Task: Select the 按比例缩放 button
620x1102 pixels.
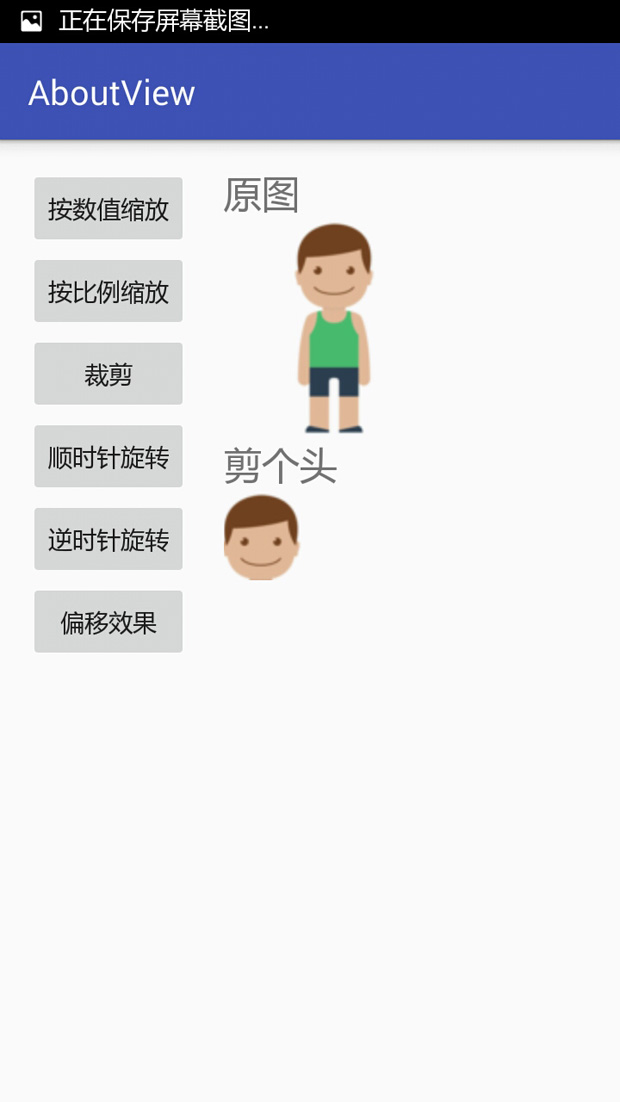Action: click(x=108, y=292)
